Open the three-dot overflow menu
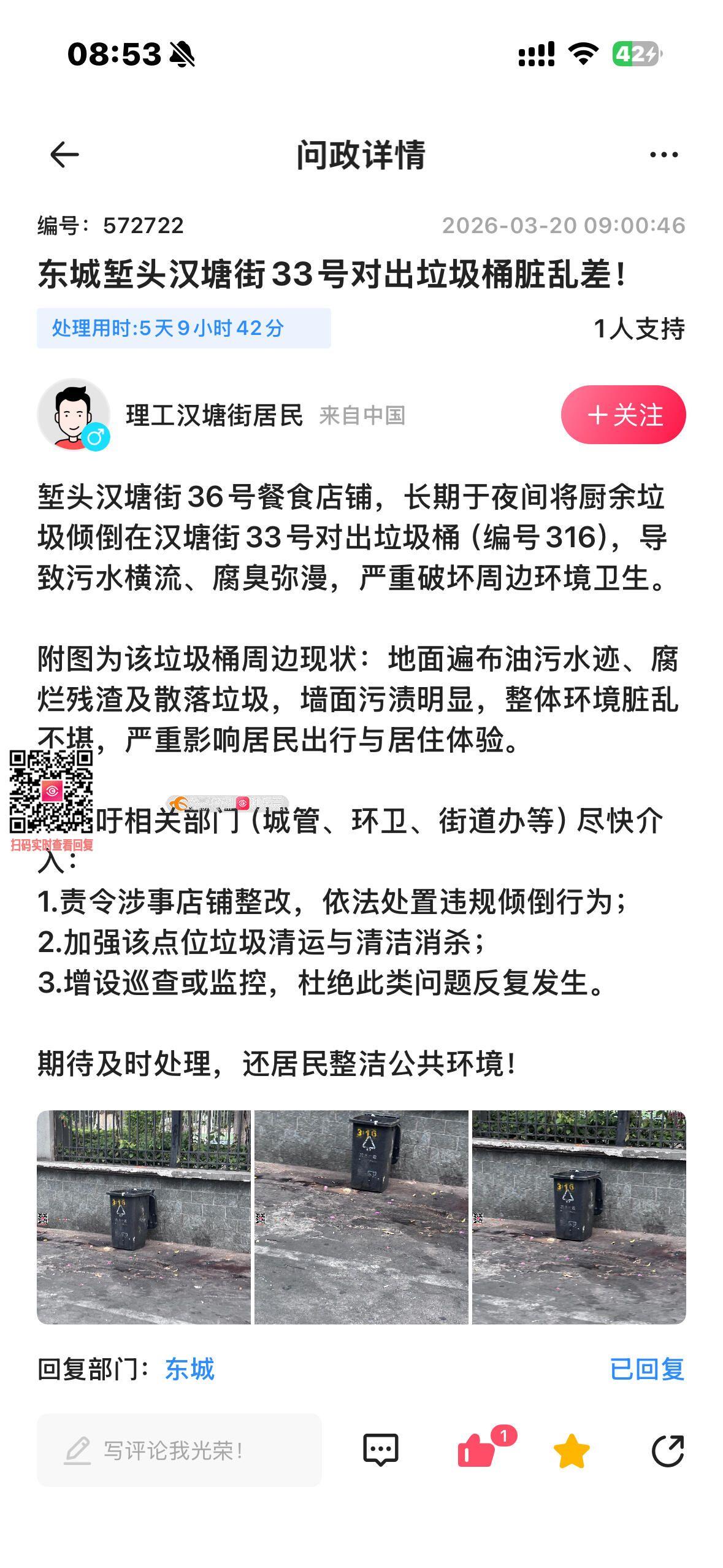Viewport: 723px width, 1568px height. click(664, 155)
